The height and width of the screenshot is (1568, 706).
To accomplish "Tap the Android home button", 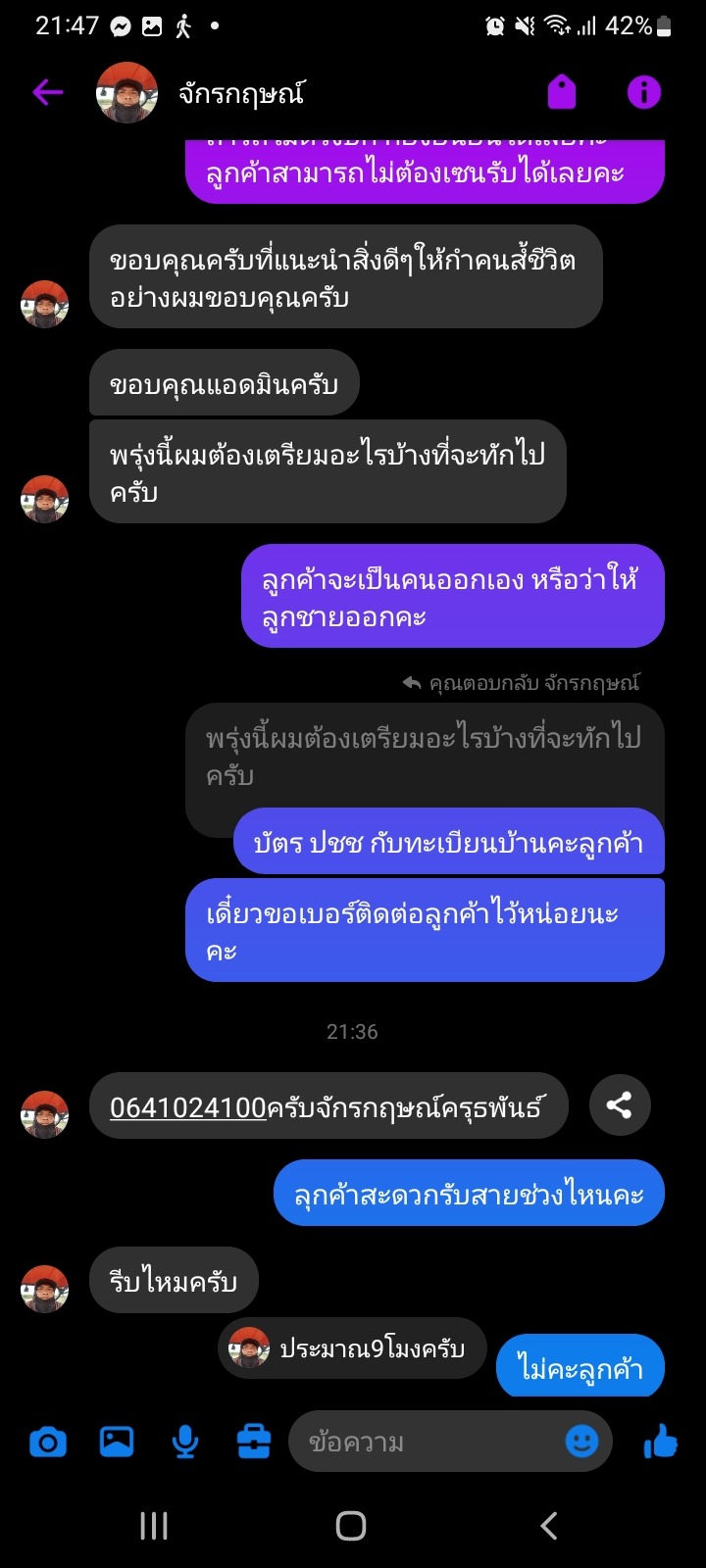I will [x=351, y=1525].
